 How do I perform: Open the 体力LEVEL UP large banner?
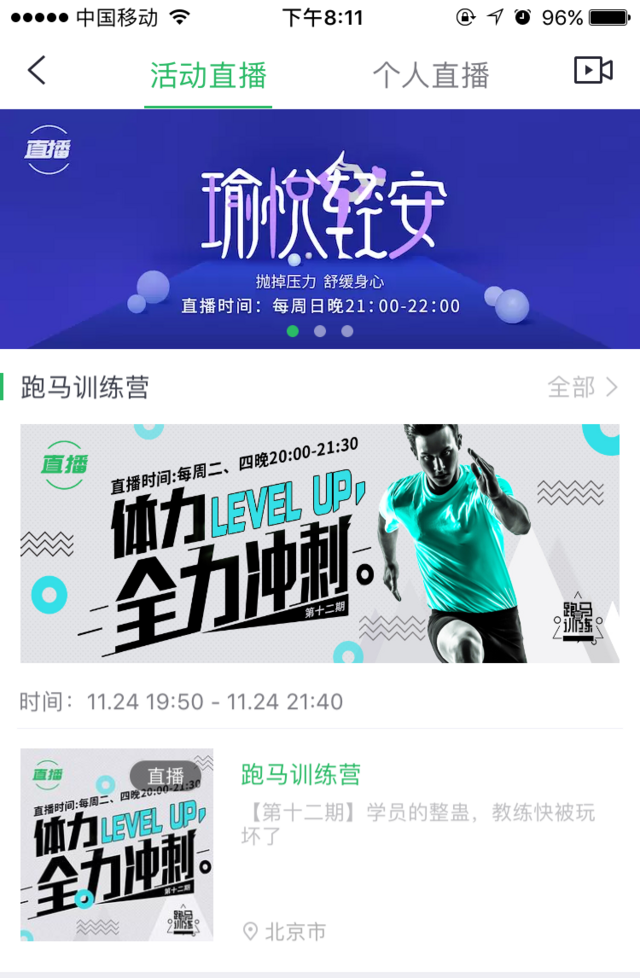320,543
